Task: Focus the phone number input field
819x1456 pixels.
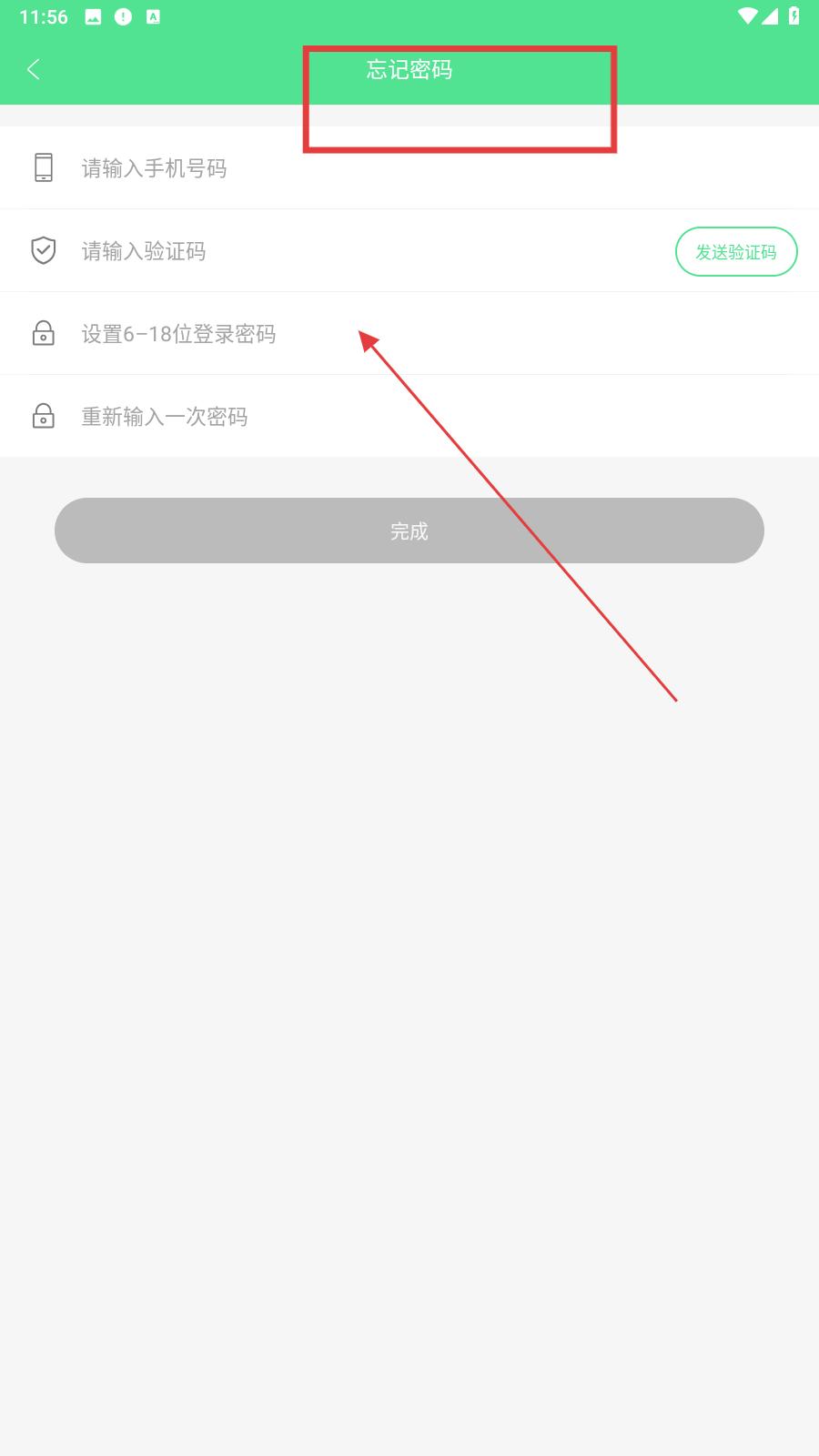Action: [x=364, y=168]
